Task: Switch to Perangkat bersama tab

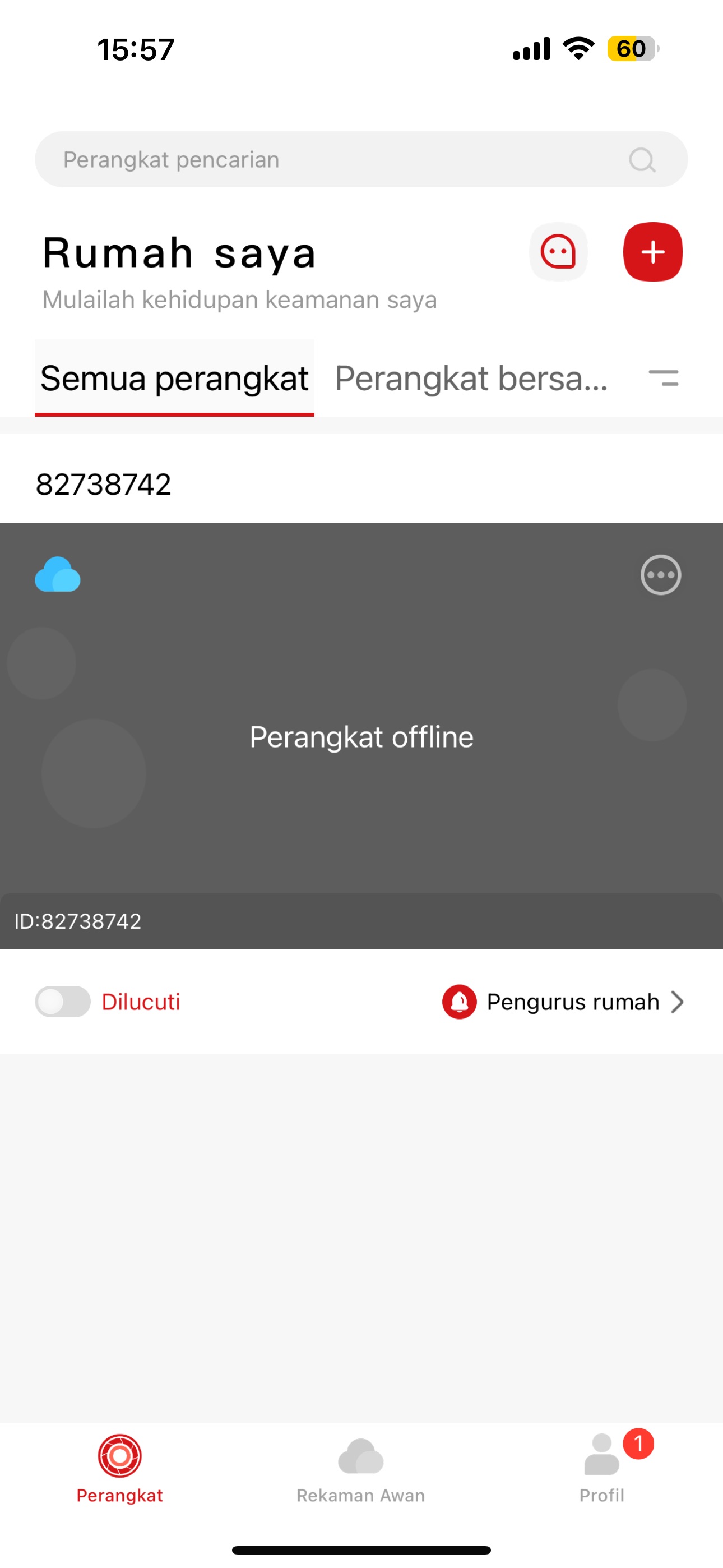Action: click(471, 378)
